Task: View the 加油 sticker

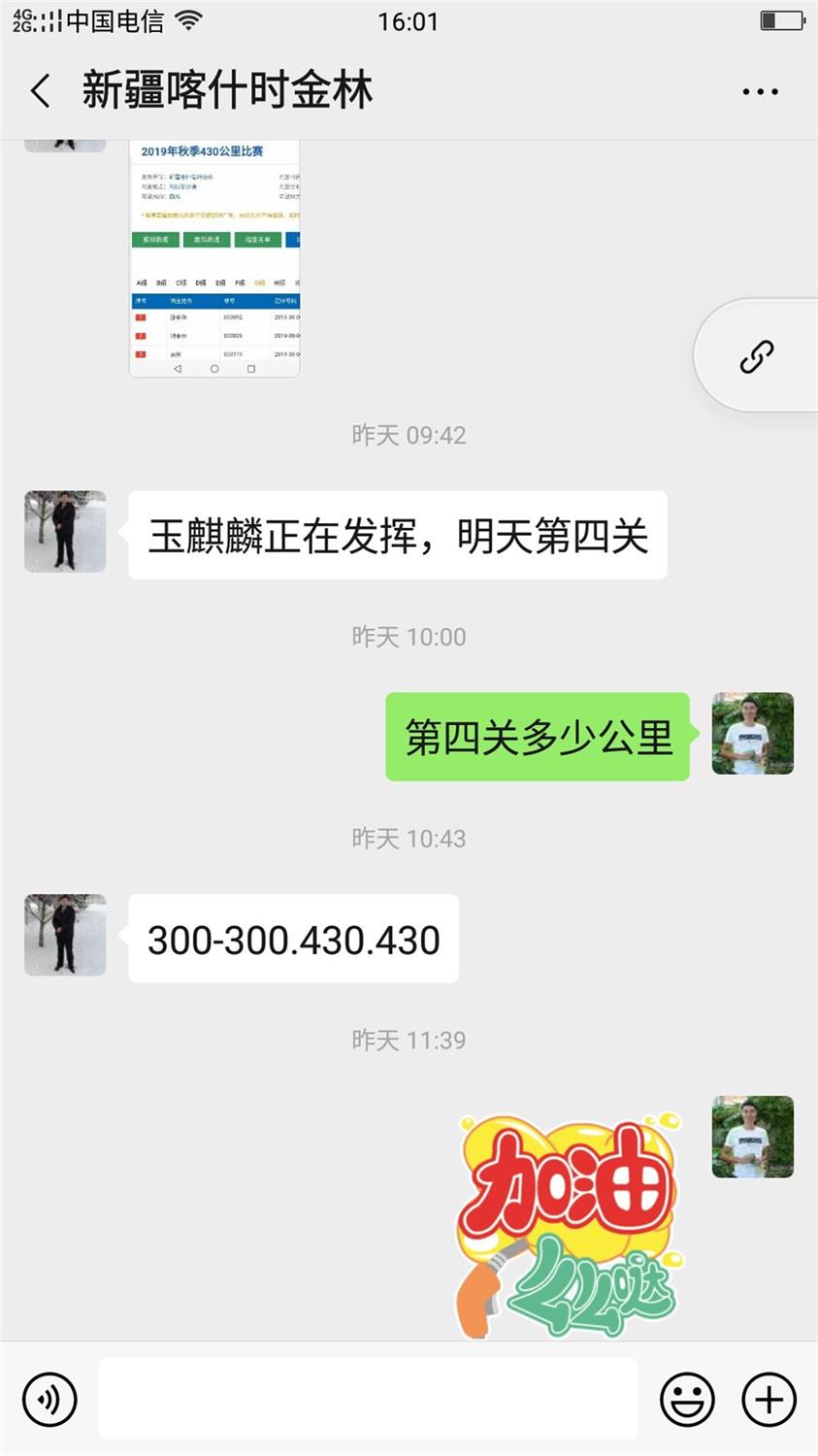Action: pyautogui.click(x=569, y=1227)
